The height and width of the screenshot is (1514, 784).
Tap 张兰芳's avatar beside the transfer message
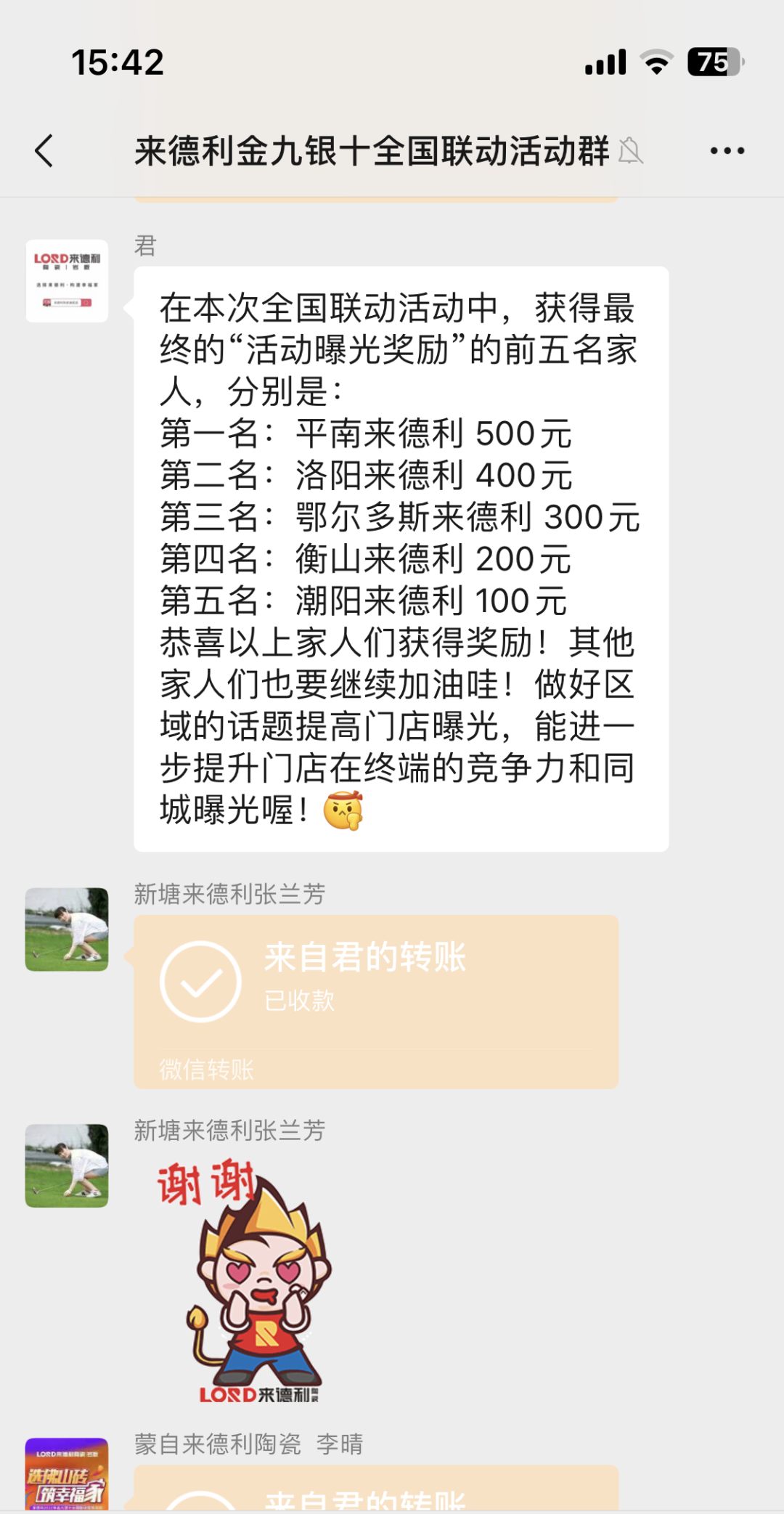(67, 929)
